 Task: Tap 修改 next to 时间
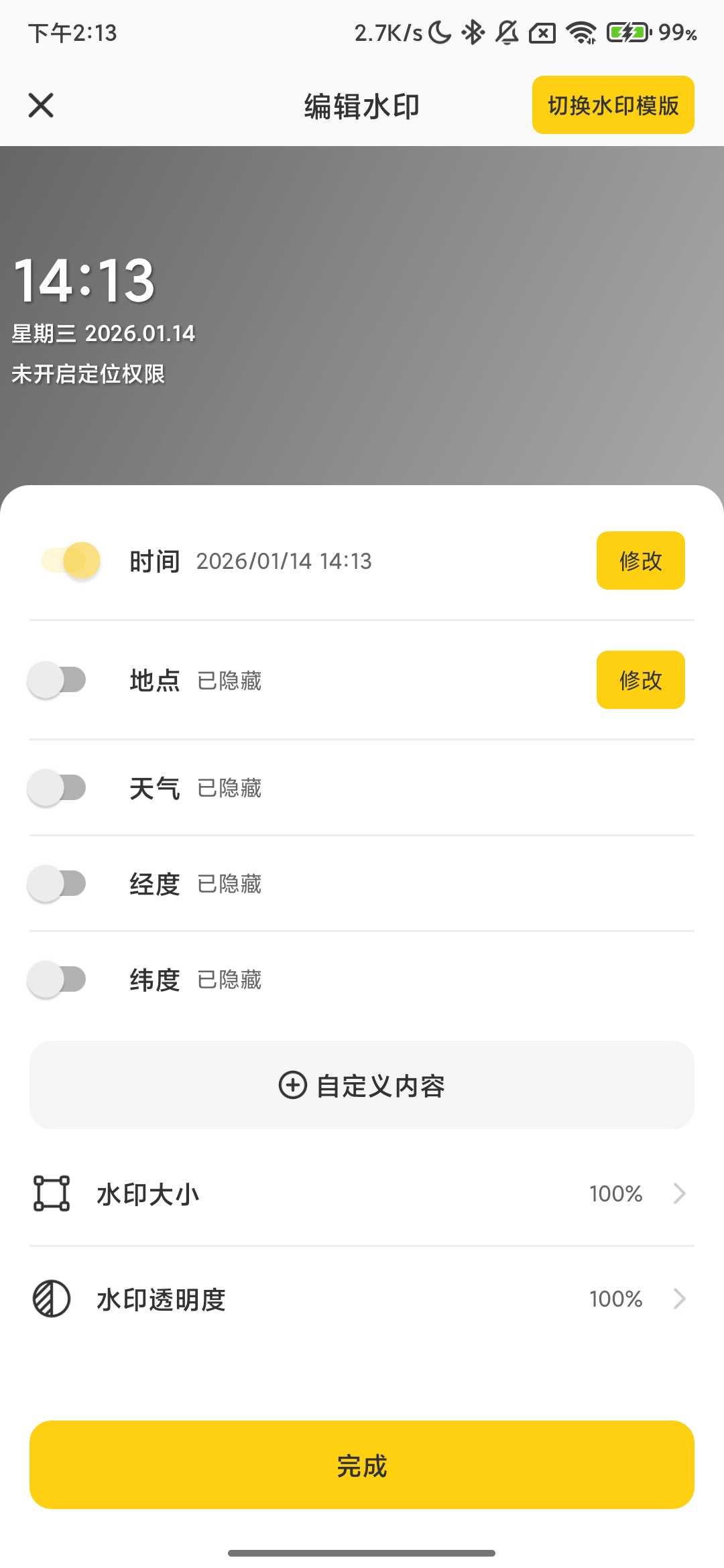tap(640, 561)
